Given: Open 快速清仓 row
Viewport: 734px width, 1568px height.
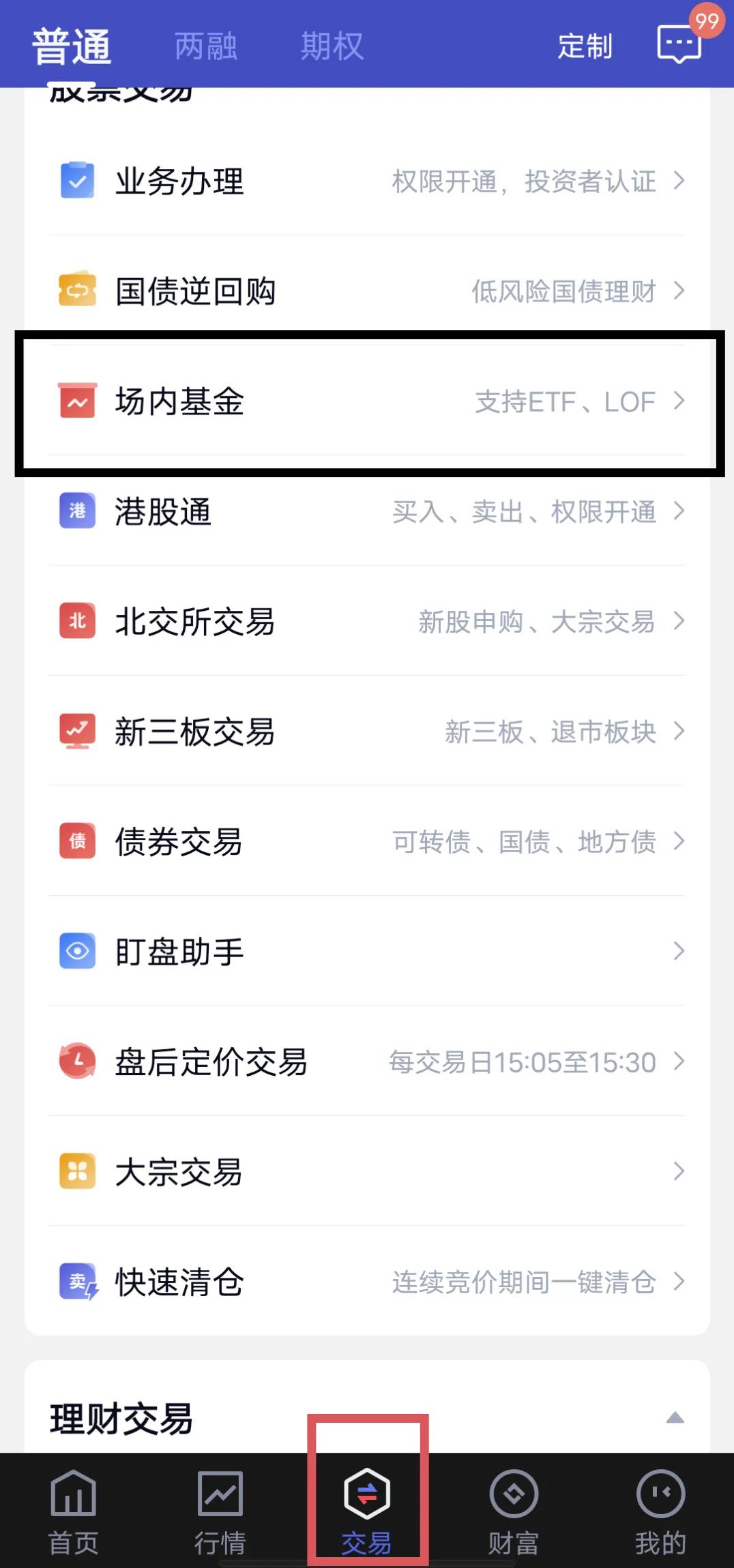Looking at the screenshot, I should tap(367, 1282).
